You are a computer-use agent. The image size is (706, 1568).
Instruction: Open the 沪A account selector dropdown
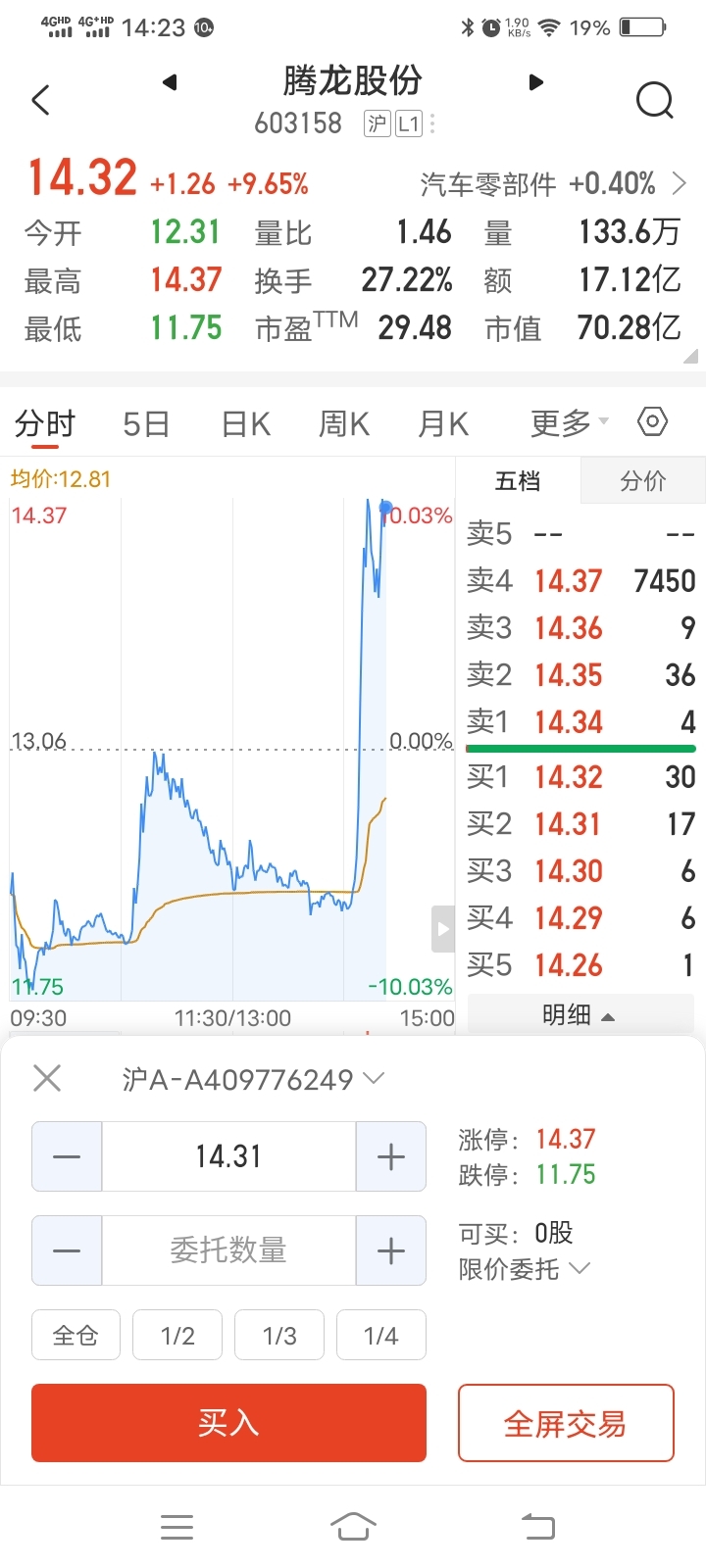click(253, 1080)
